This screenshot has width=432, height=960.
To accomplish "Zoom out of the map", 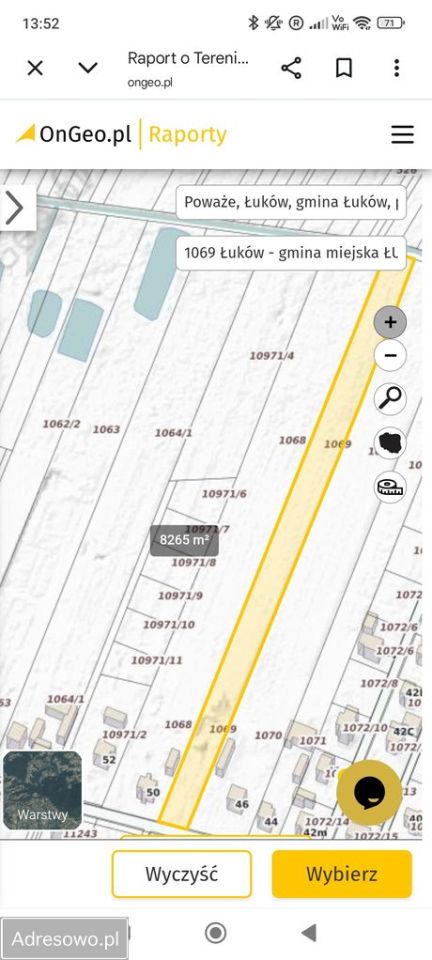I will pos(390,355).
